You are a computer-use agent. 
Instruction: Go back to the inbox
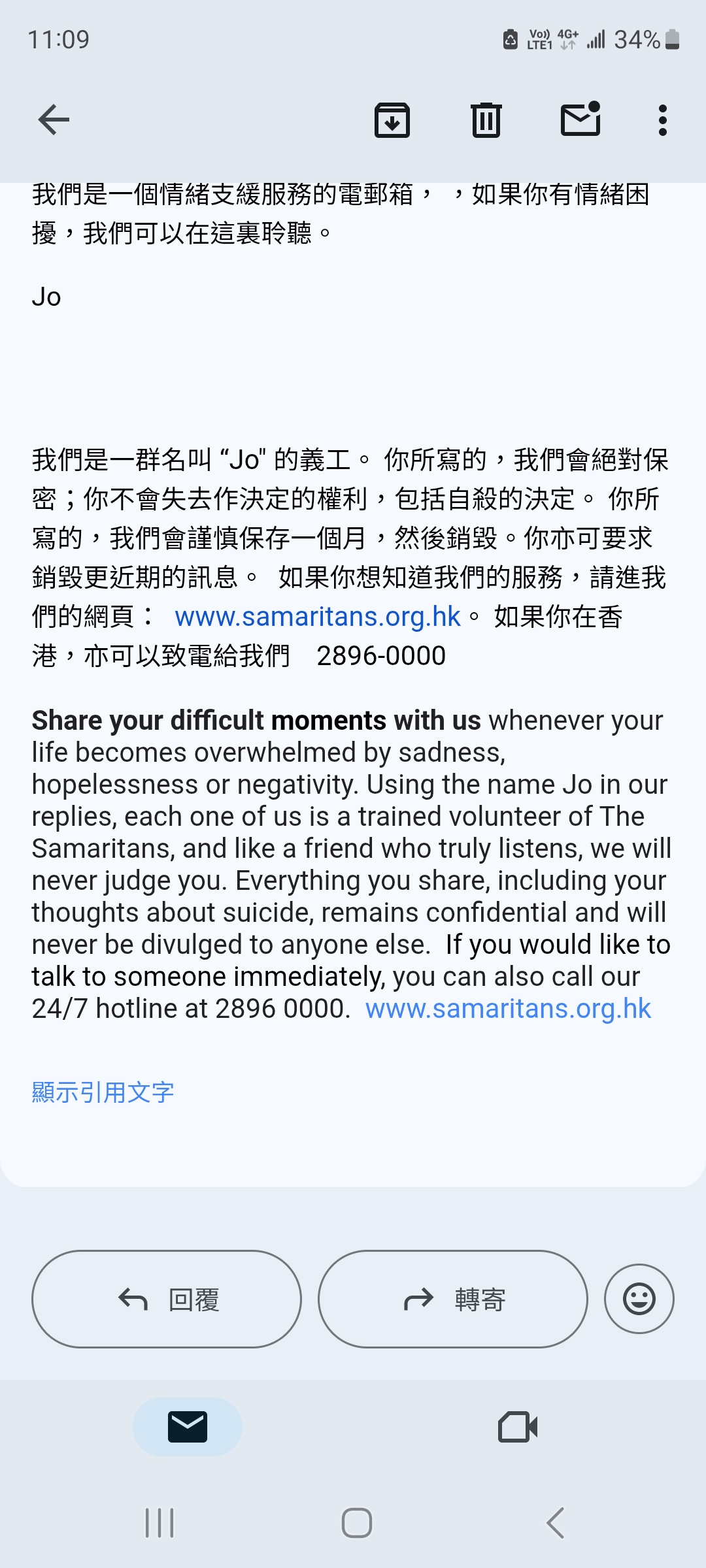click(x=54, y=120)
